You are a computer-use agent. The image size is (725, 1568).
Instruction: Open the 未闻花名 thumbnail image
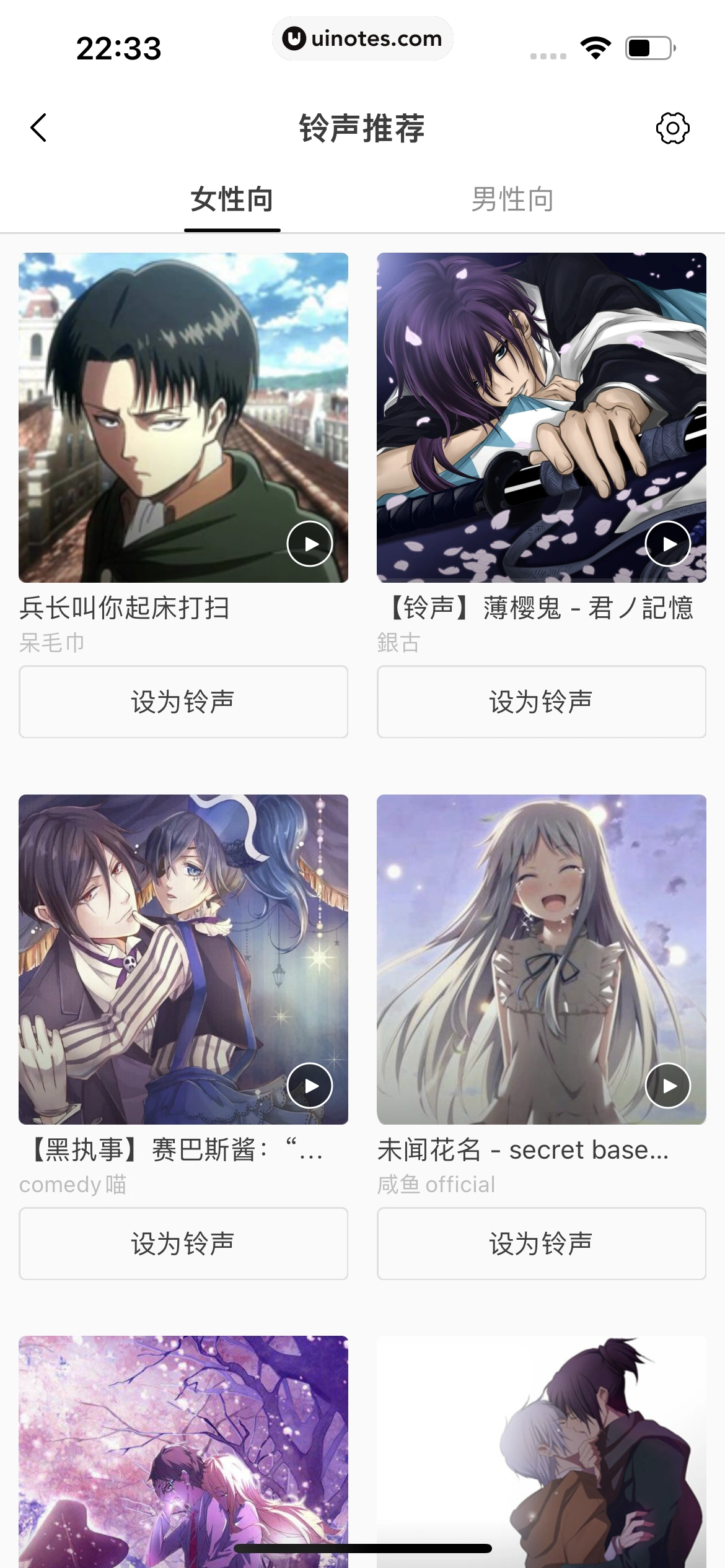542,960
